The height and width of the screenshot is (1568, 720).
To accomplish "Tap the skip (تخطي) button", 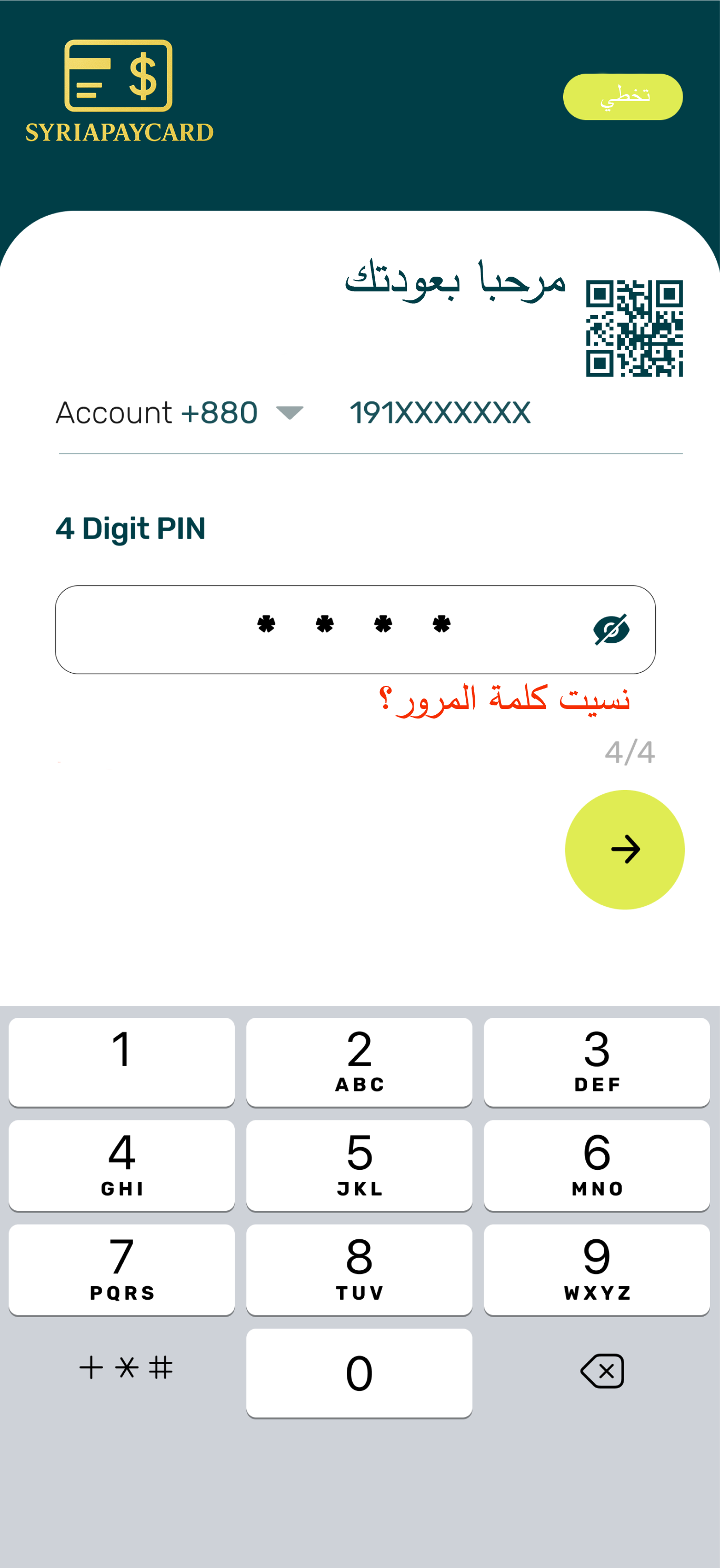I will click(623, 97).
